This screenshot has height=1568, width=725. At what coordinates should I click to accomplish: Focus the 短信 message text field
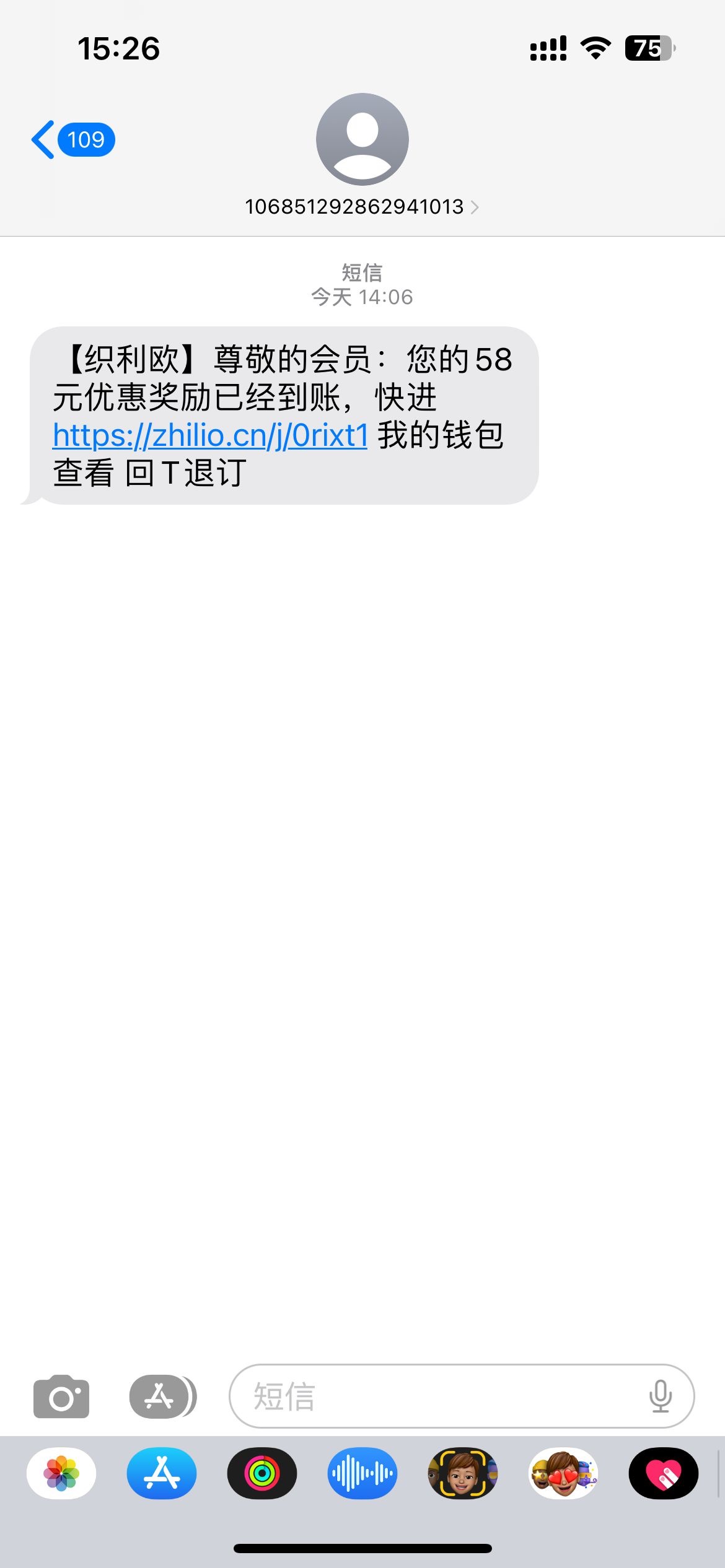click(434, 1397)
